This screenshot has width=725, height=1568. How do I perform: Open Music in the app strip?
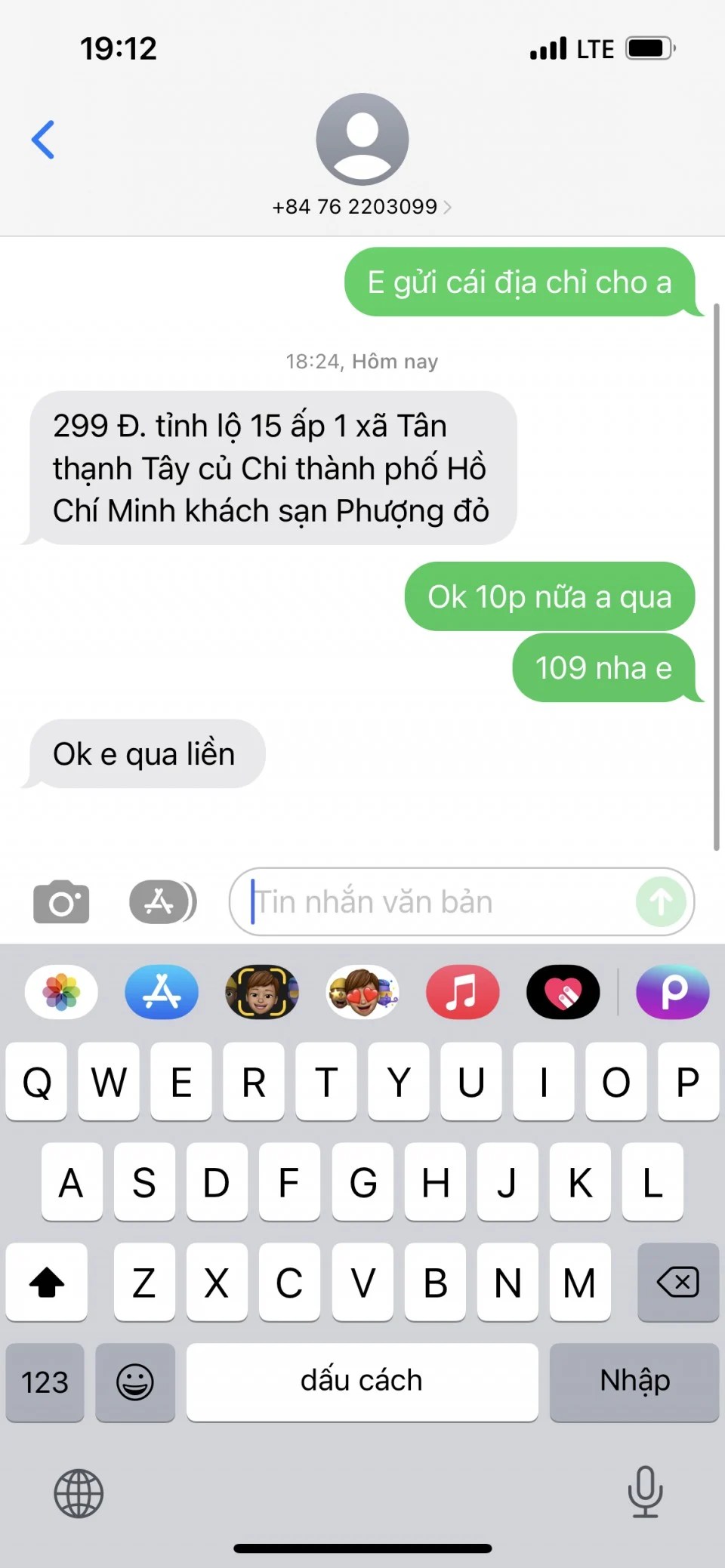[462, 992]
